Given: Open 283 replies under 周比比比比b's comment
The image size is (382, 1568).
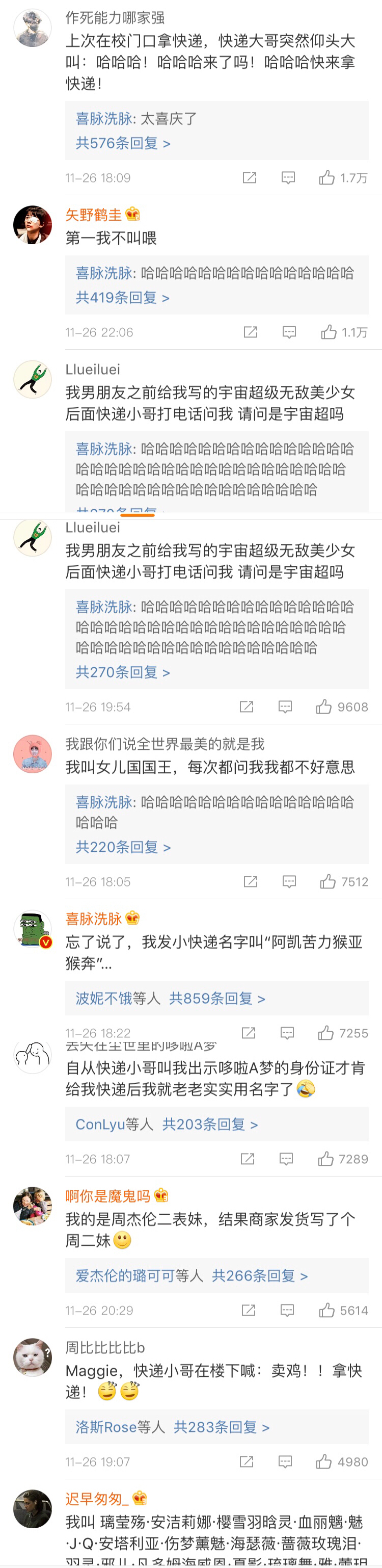Looking at the screenshot, I should 222,1427.
